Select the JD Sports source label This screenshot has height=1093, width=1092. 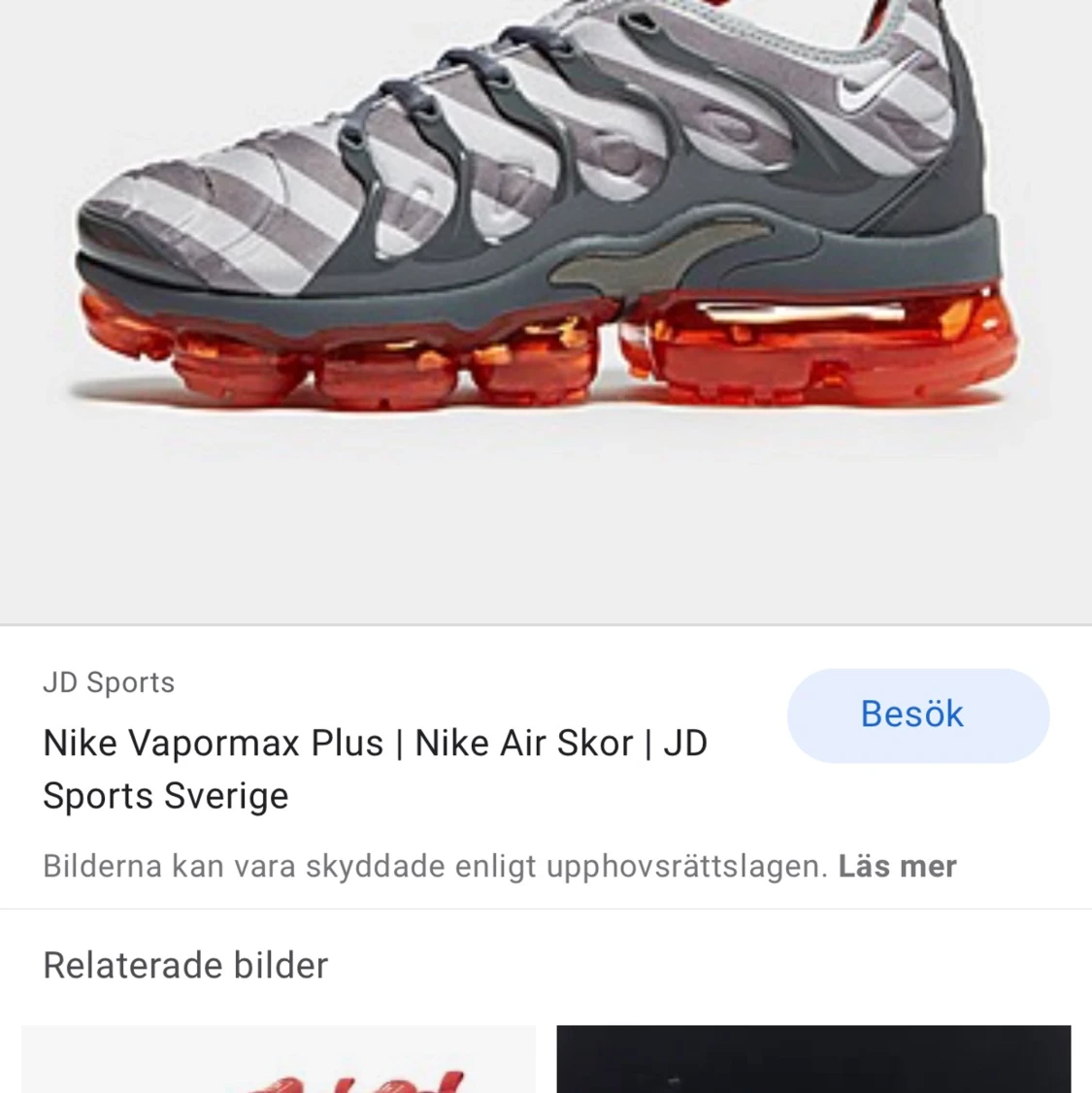109,682
